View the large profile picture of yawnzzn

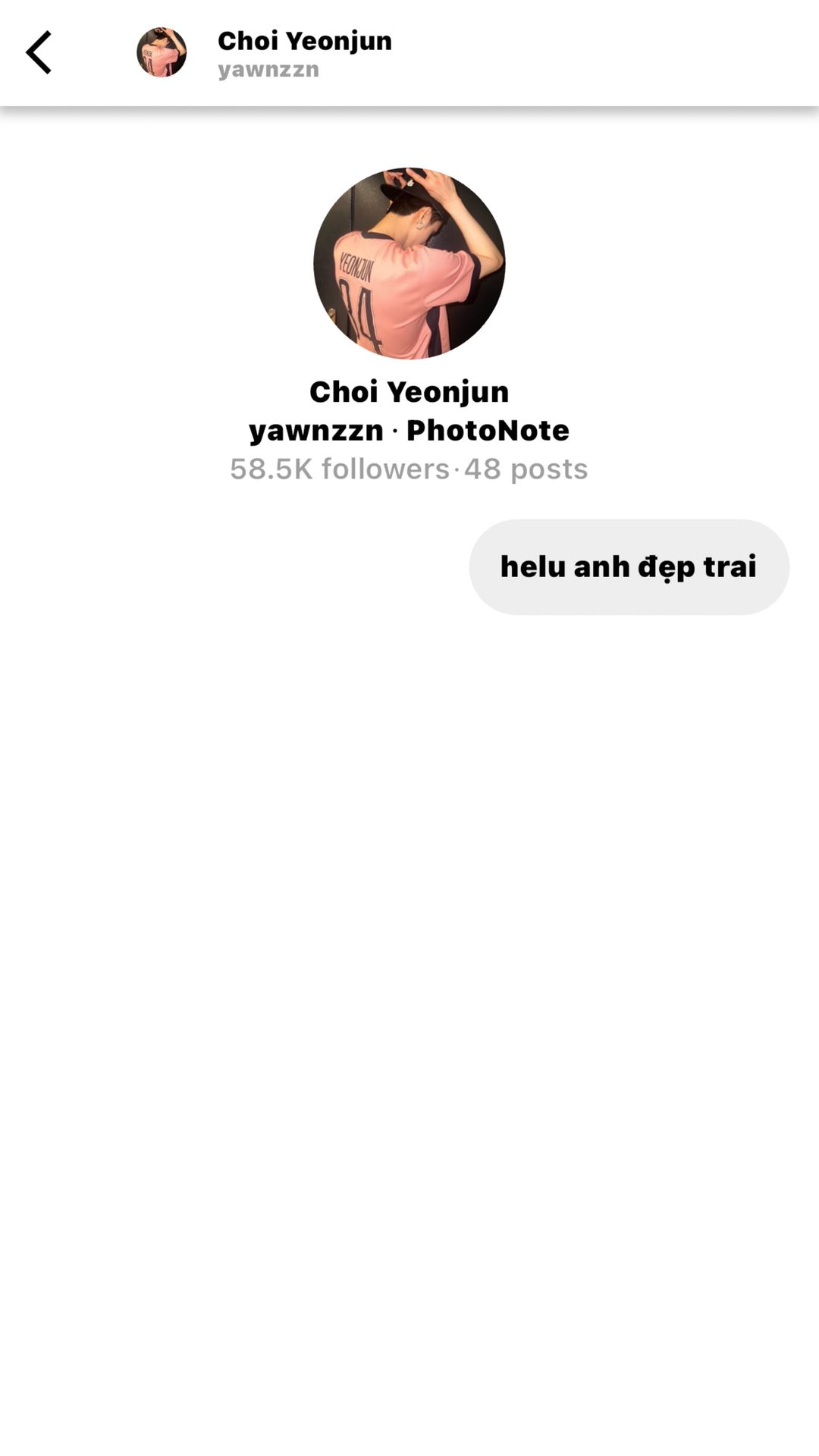pos(409,263)
